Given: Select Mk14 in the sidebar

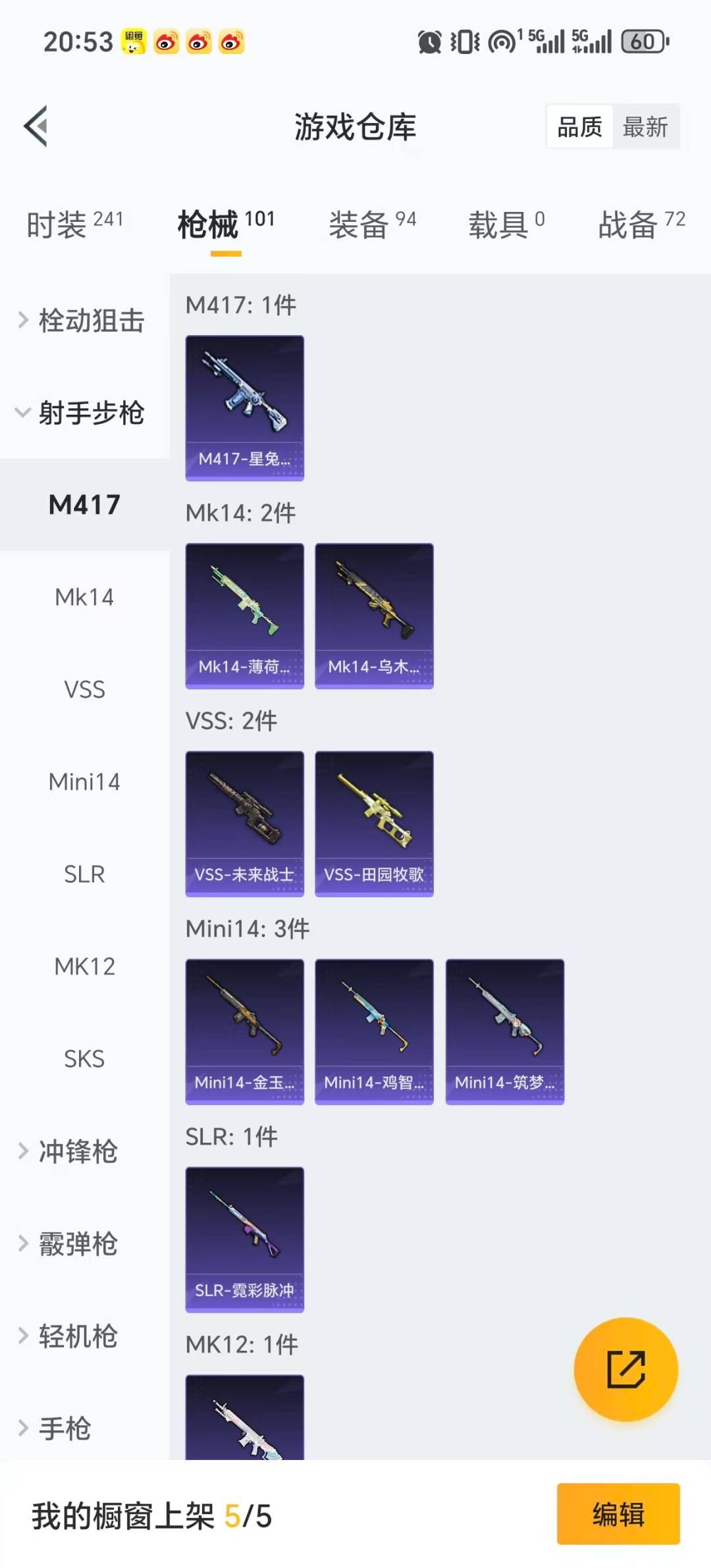Looking at the screenshot, I should coord(84,597).
